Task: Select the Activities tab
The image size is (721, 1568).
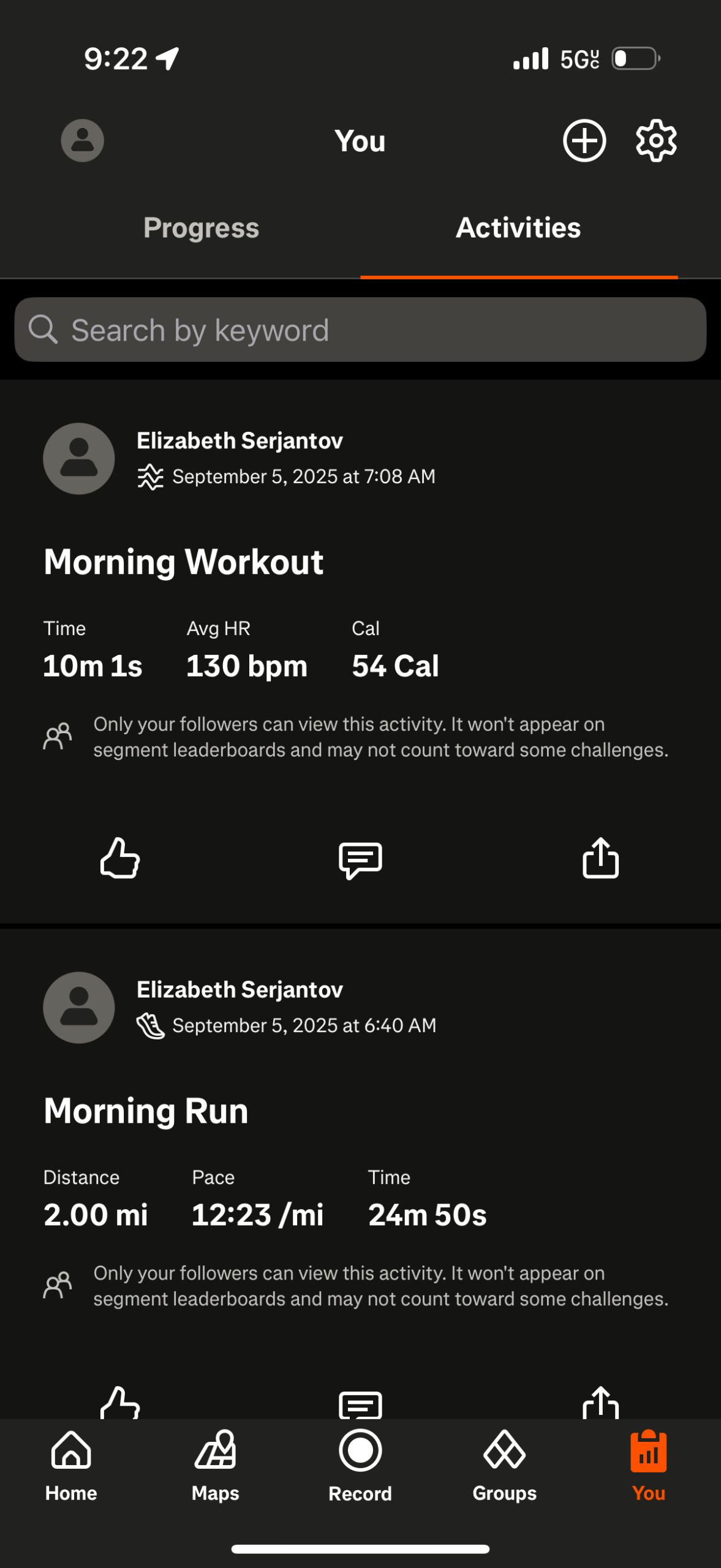Action: pyautogui.click(x=518, y=228)
